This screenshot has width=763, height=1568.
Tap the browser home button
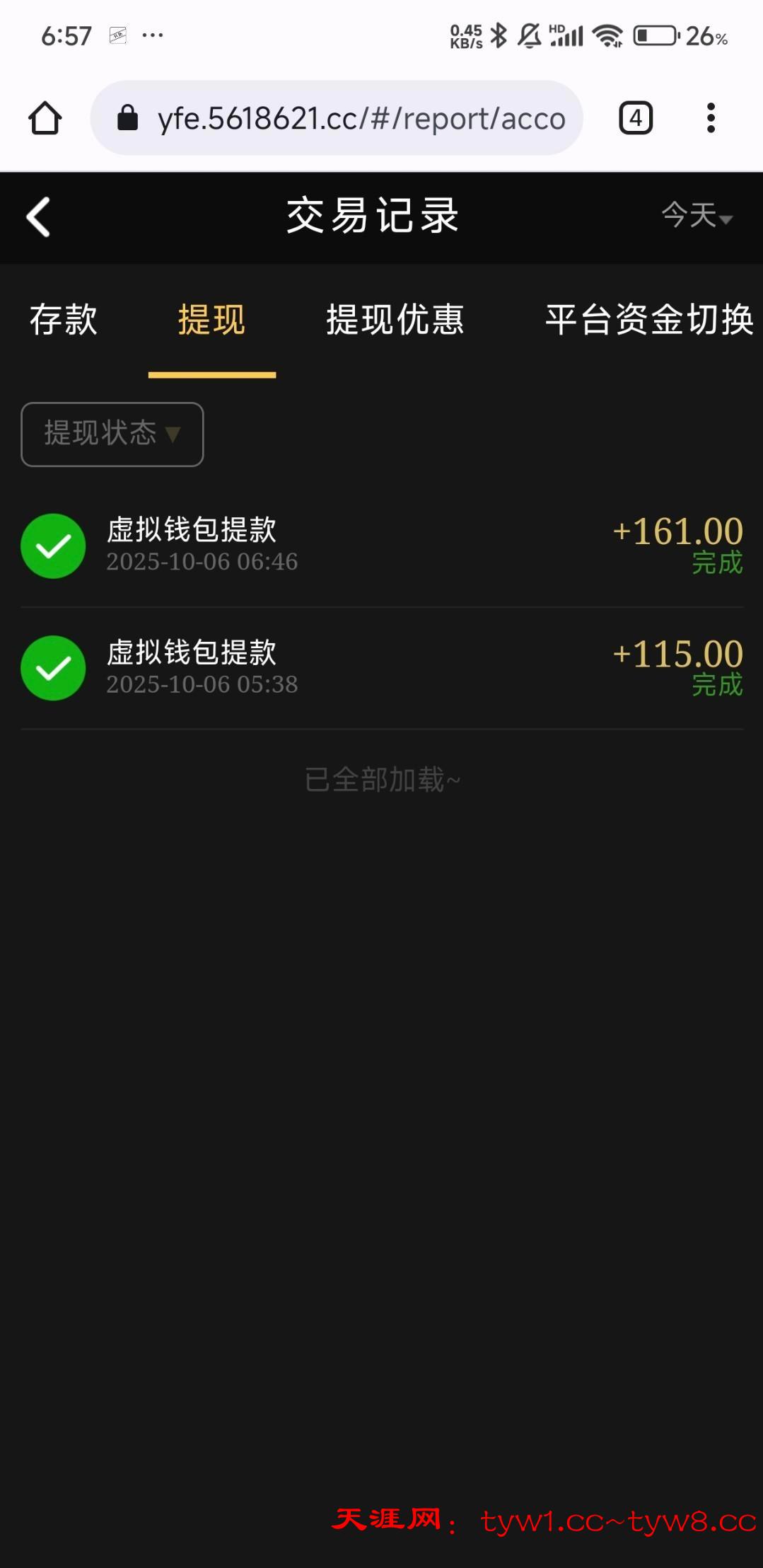45,118
